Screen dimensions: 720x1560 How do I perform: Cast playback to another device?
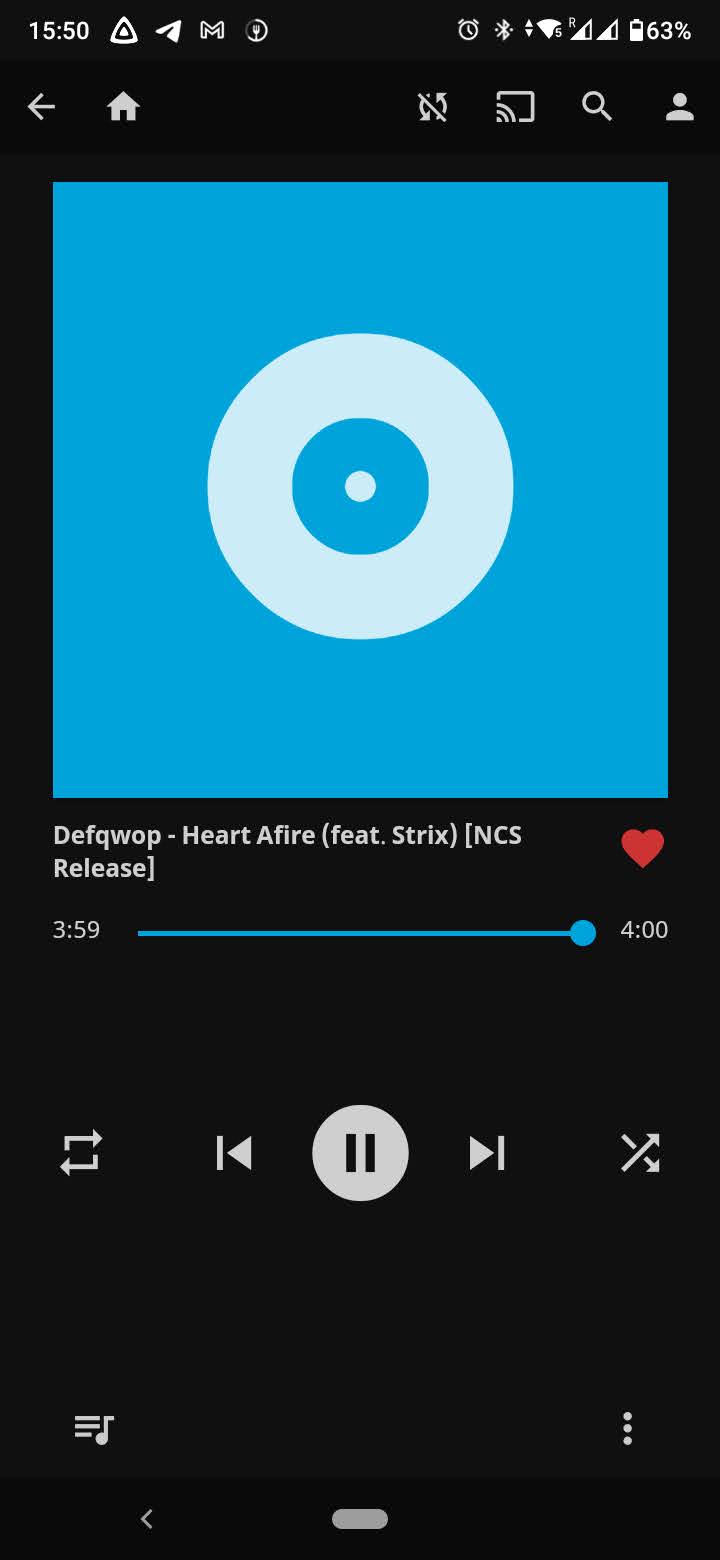[x=515, y=107]
